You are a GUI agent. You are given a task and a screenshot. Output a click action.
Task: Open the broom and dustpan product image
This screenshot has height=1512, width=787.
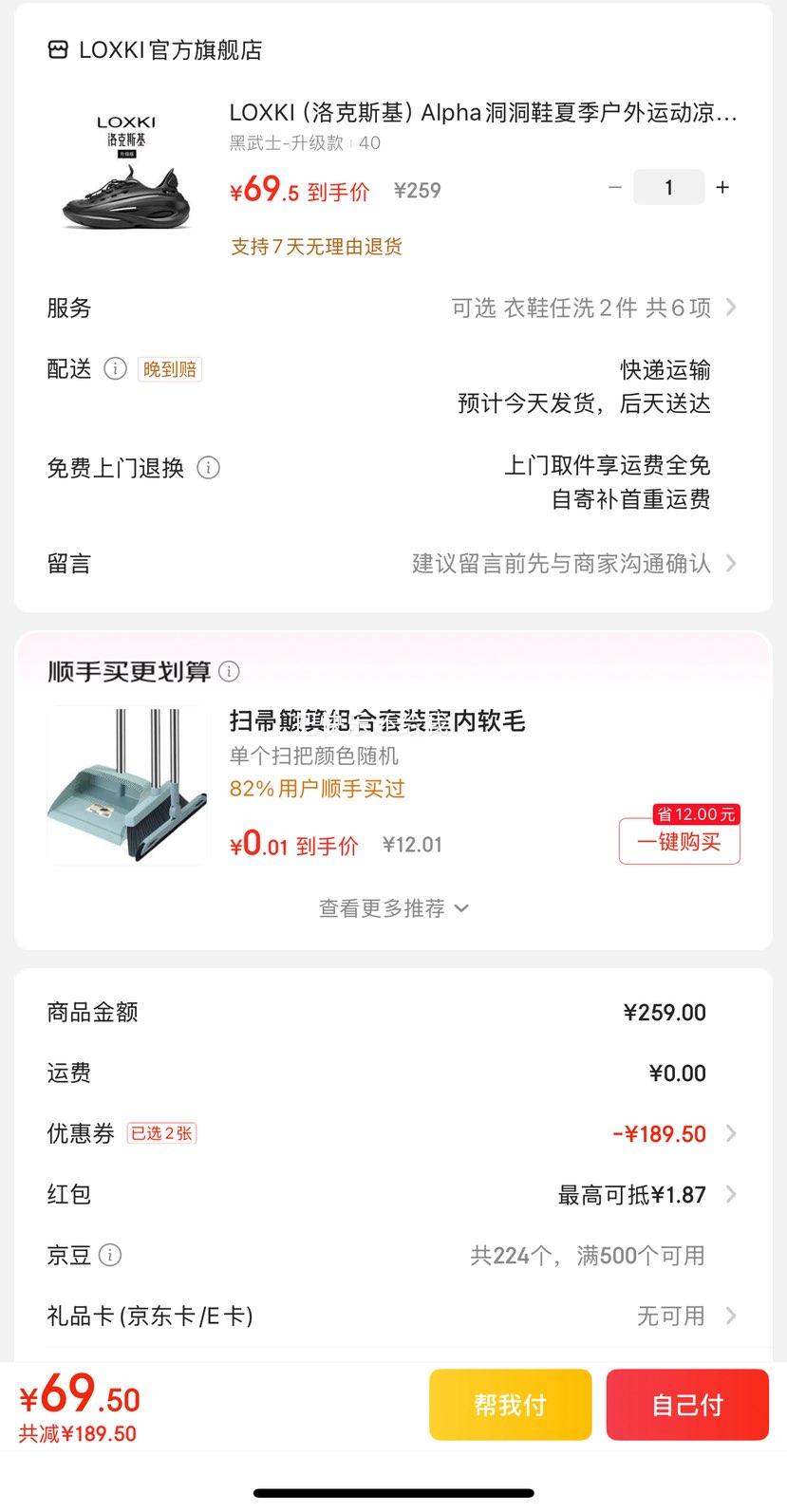126,785
